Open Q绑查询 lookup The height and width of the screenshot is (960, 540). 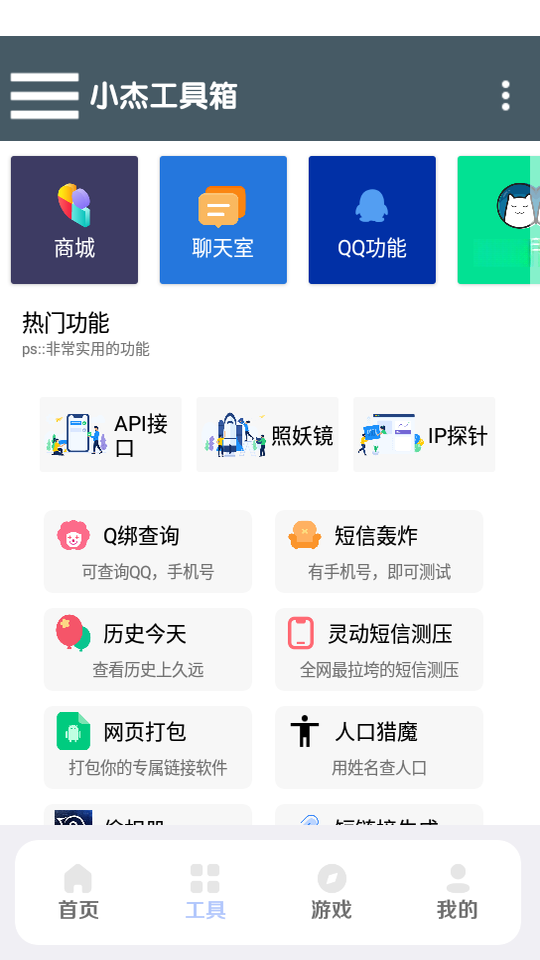point(148,552)
